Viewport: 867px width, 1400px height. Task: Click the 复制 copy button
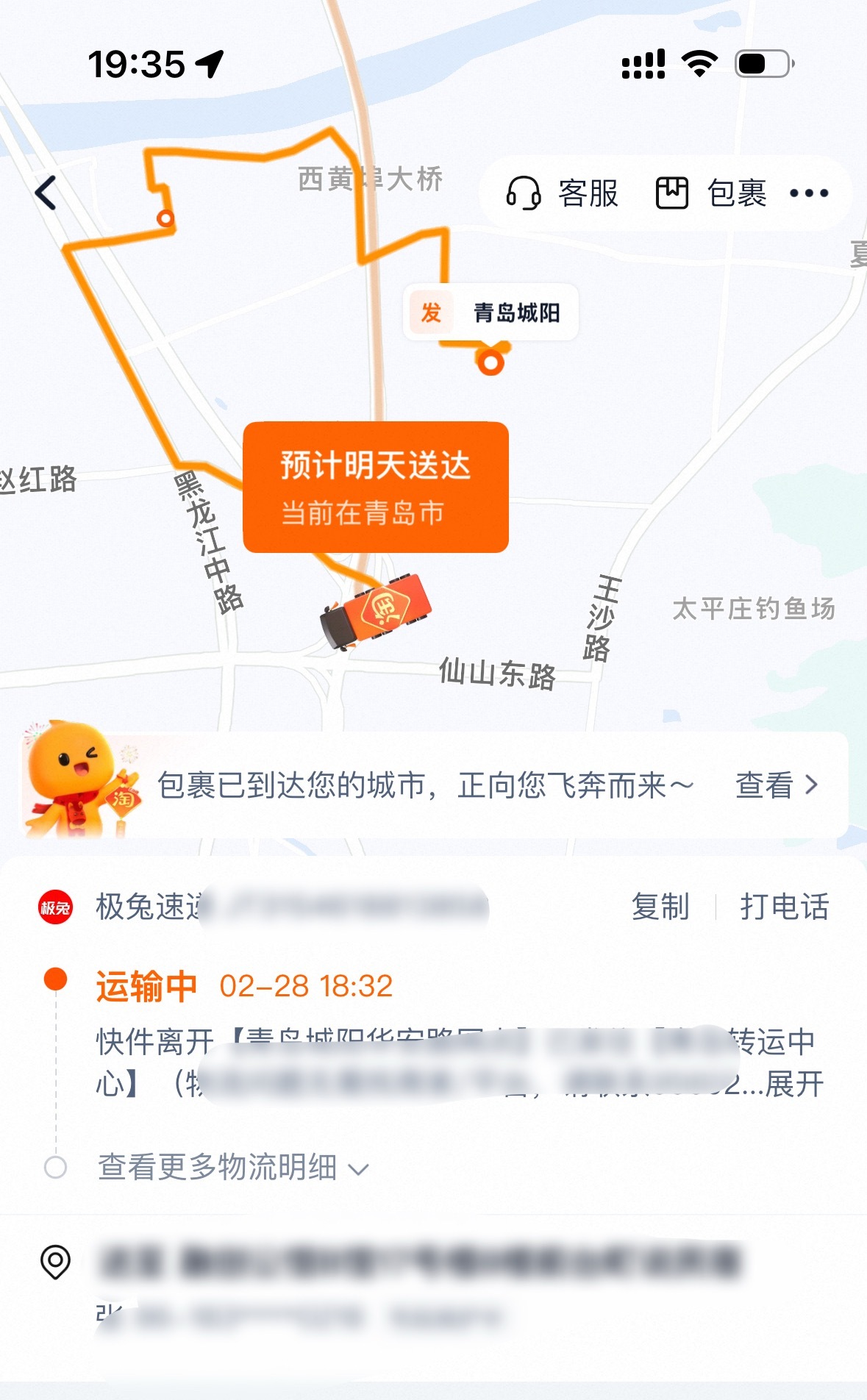[660, 907]
